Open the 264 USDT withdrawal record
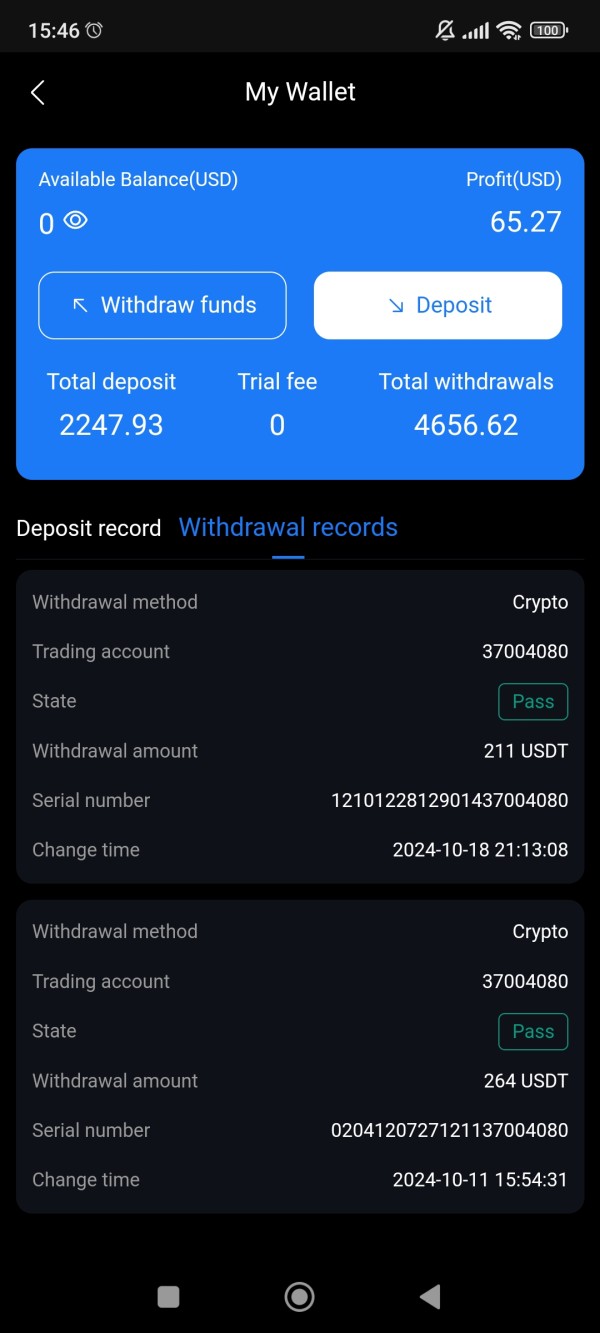 coord(300,1056)
